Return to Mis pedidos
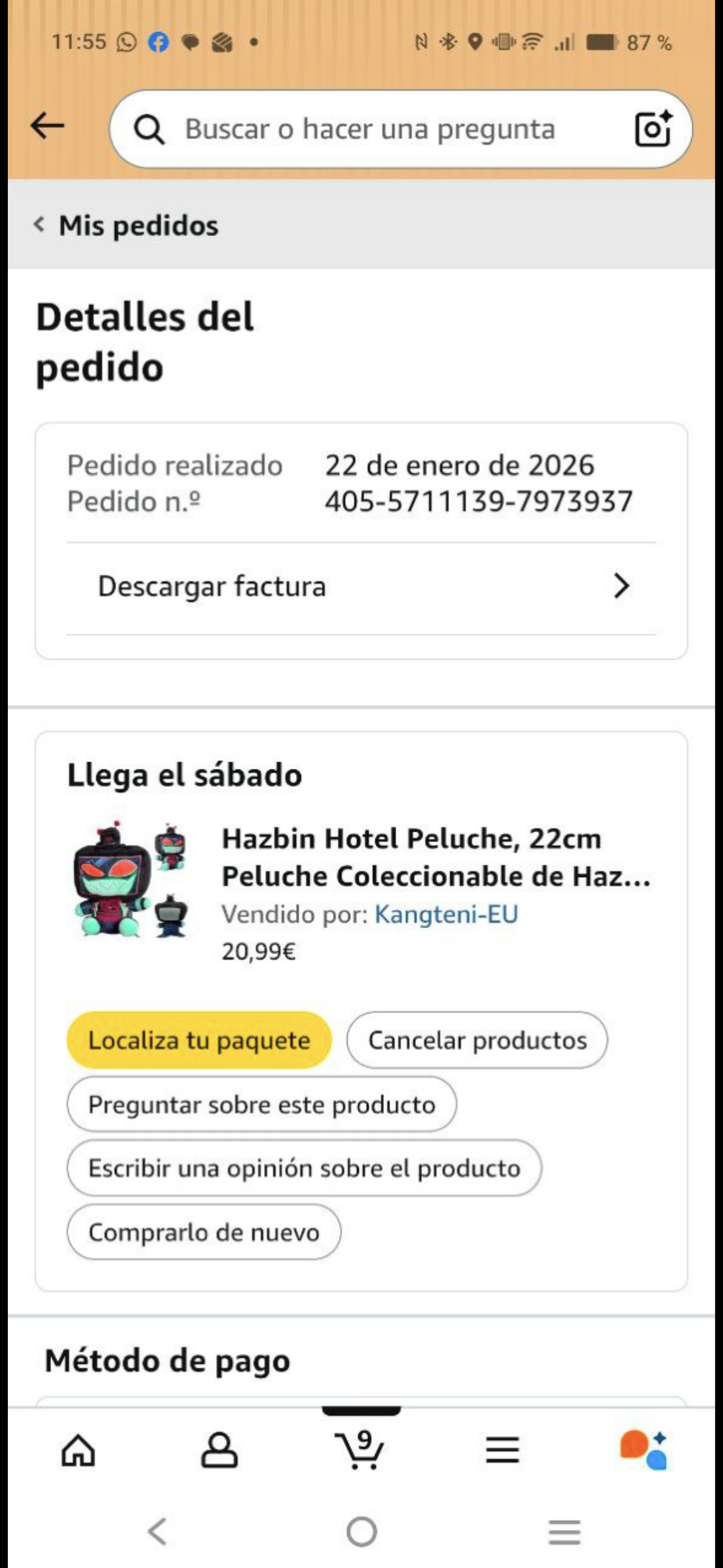 [x=127, y=225]
